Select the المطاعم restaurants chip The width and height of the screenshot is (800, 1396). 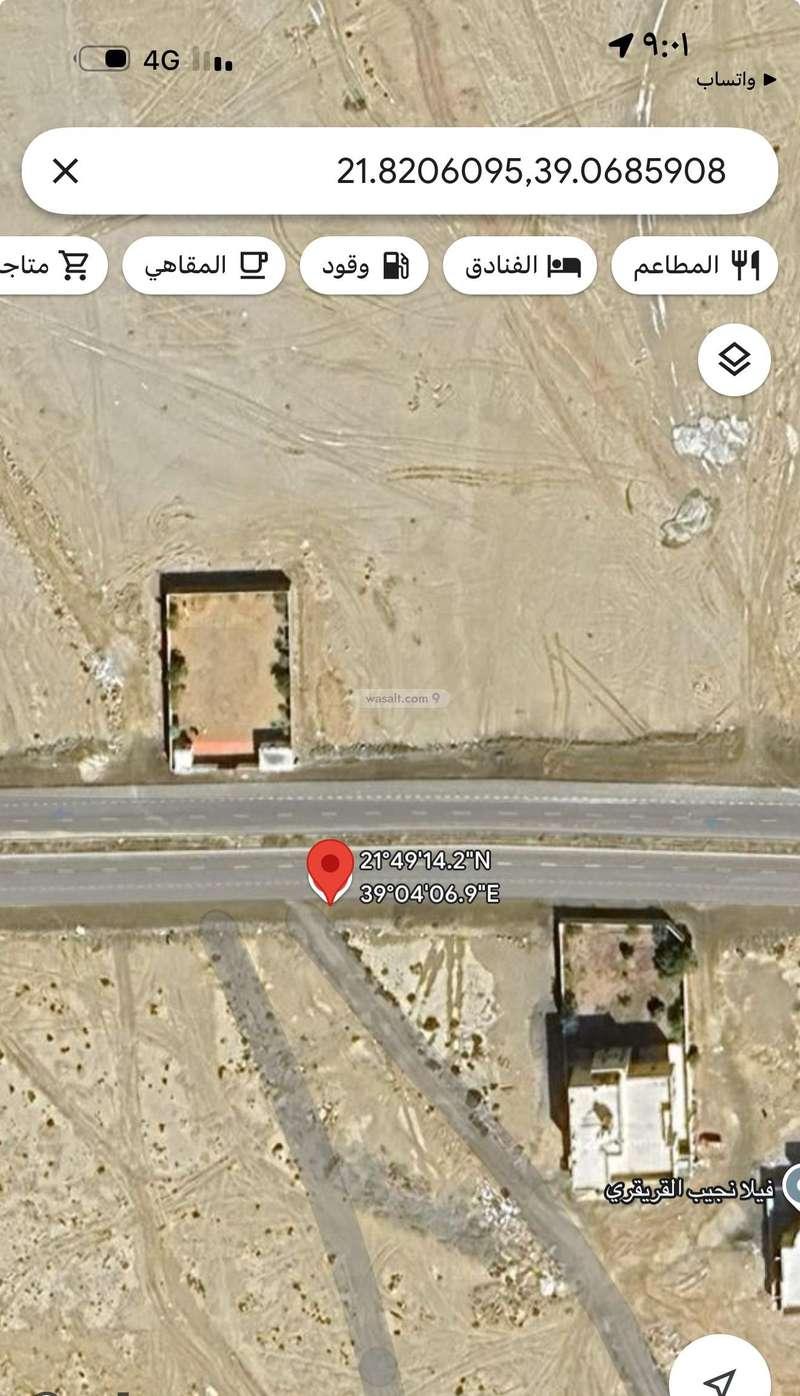pyautogui.click(x=695, y=265)
